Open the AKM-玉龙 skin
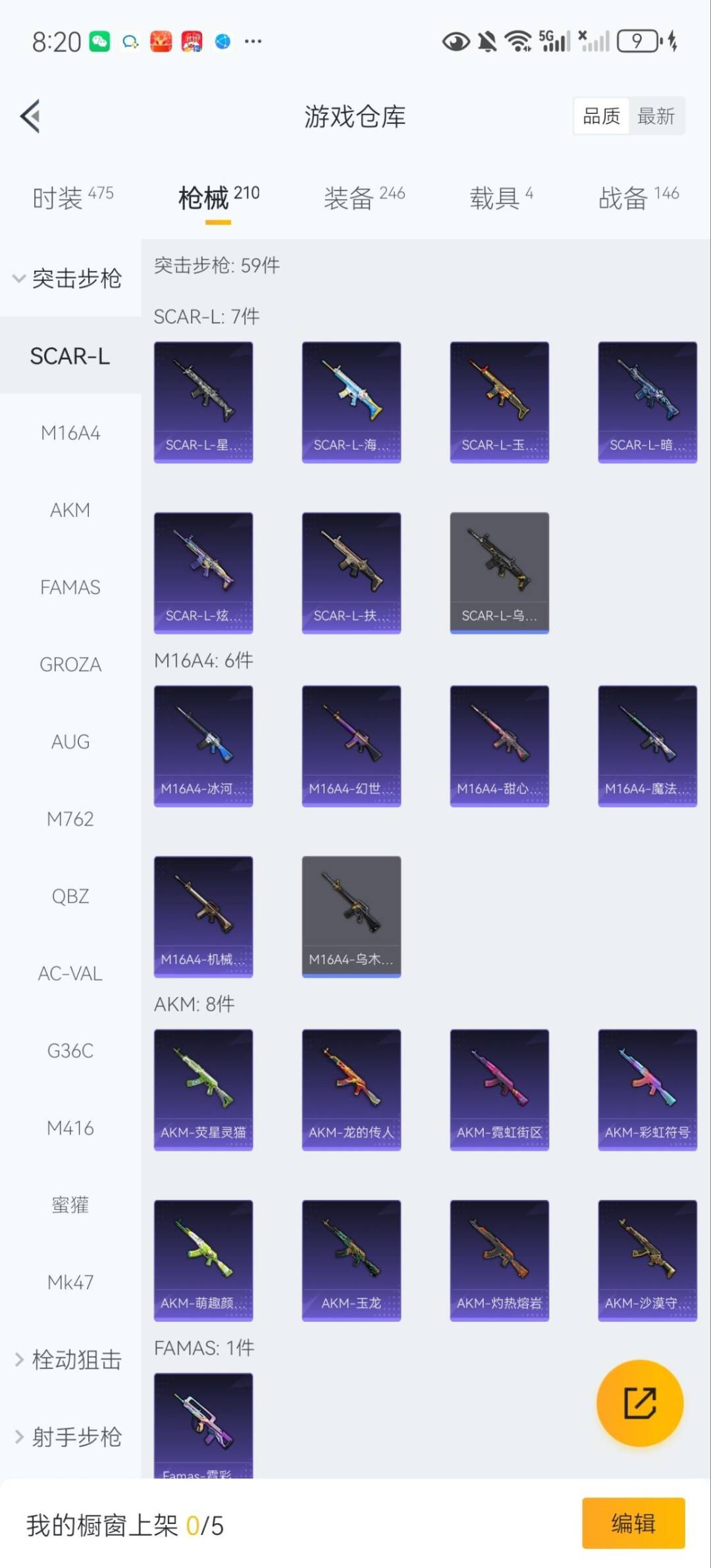This screenshot has height=1568, width=711. point(351,1260)
